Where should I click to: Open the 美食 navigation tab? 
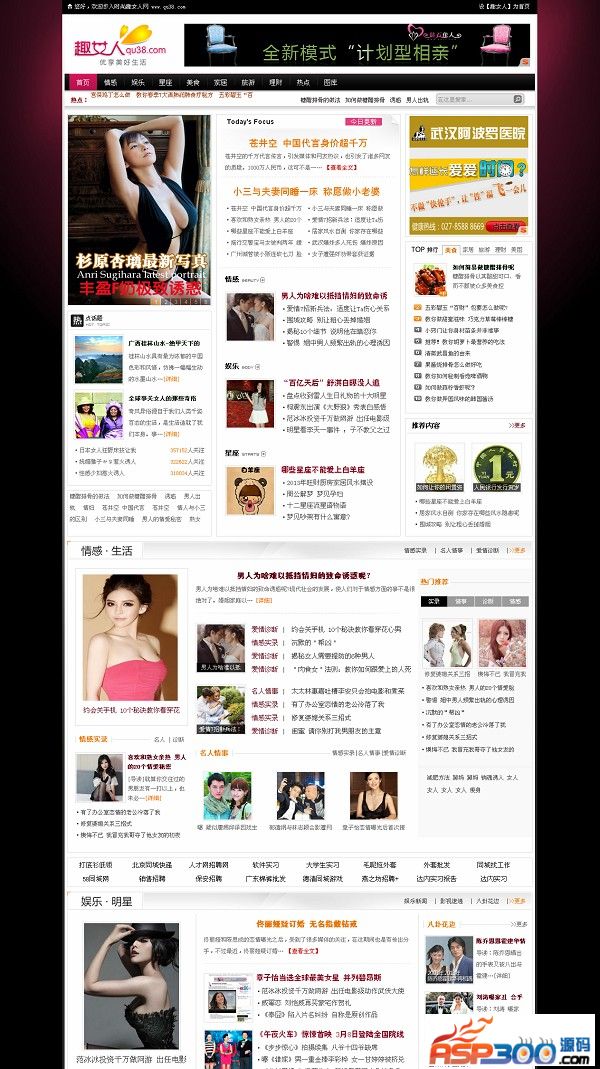click(193, 82)
